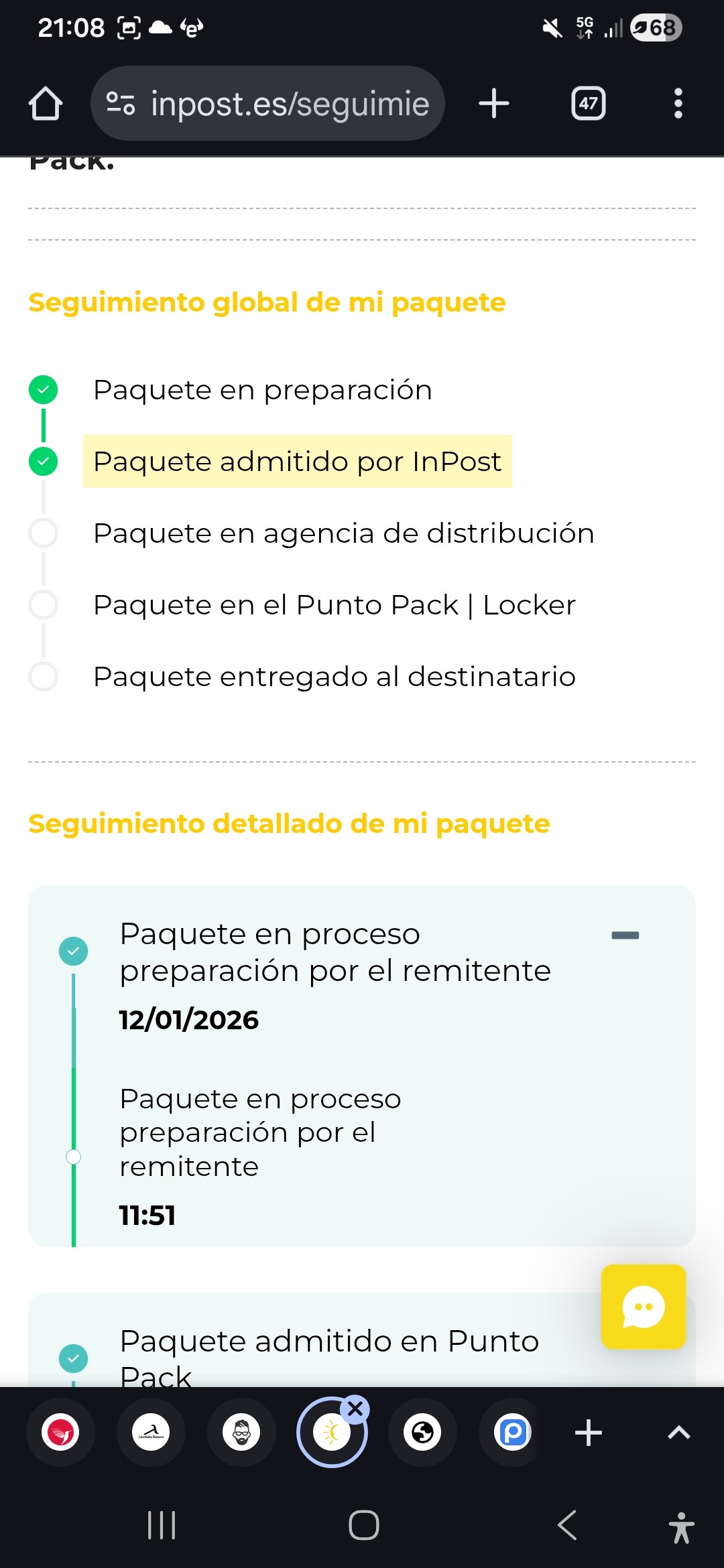Open recent apps from the navigation bar
The image size is (724, 1568).
pos(162,1526)
